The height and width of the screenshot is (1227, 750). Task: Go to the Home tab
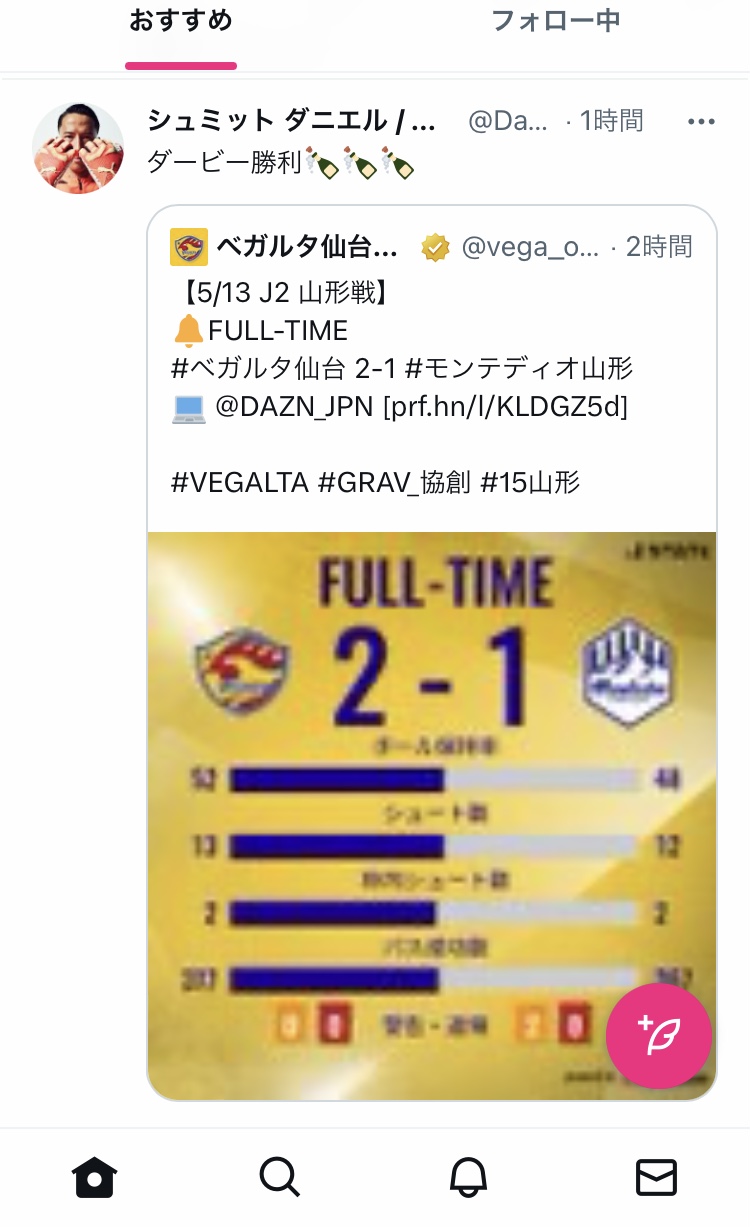tap(95, 1177)
